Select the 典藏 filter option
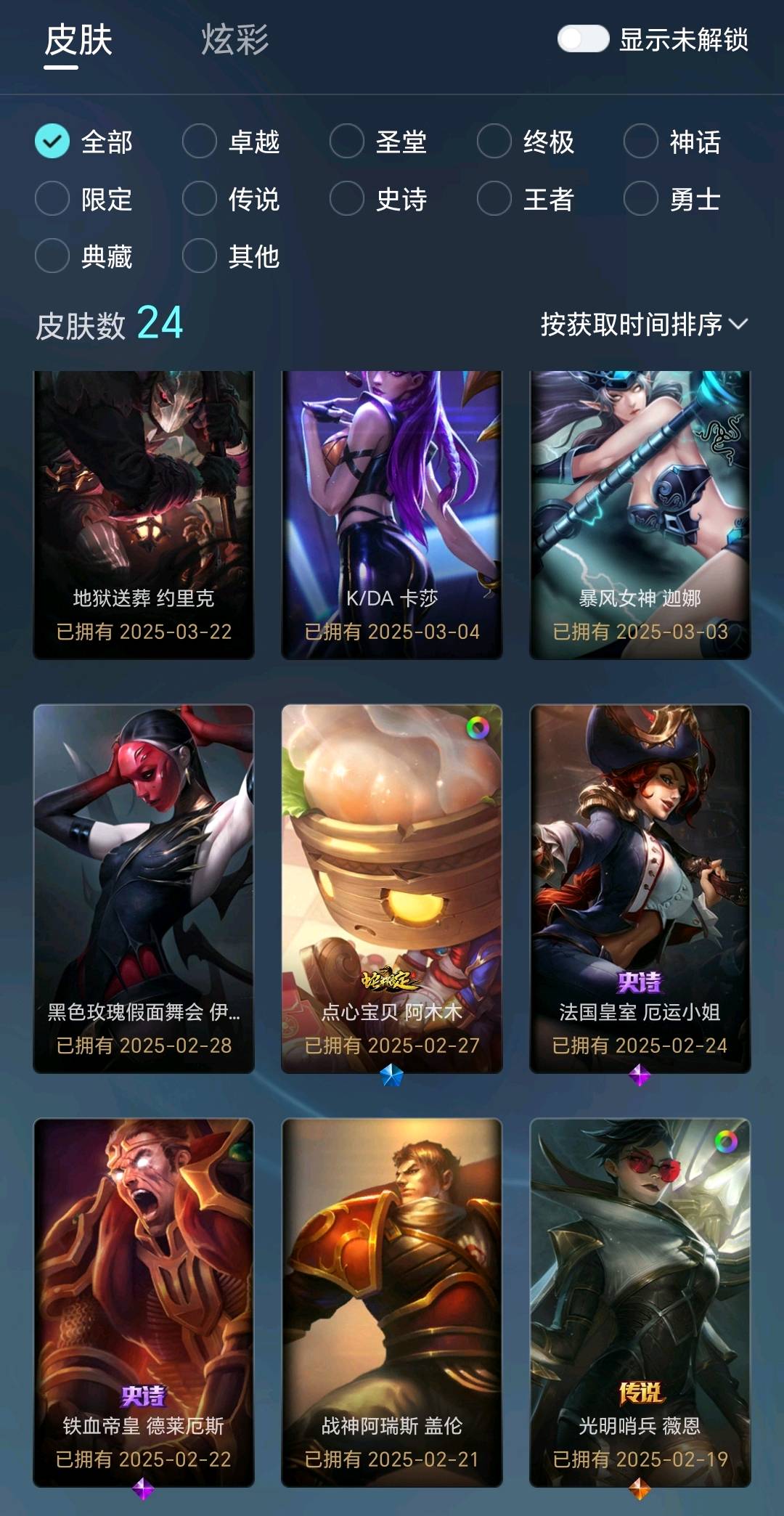The image size is (784, 1516). pyautogui.click(x=84, y=256)
